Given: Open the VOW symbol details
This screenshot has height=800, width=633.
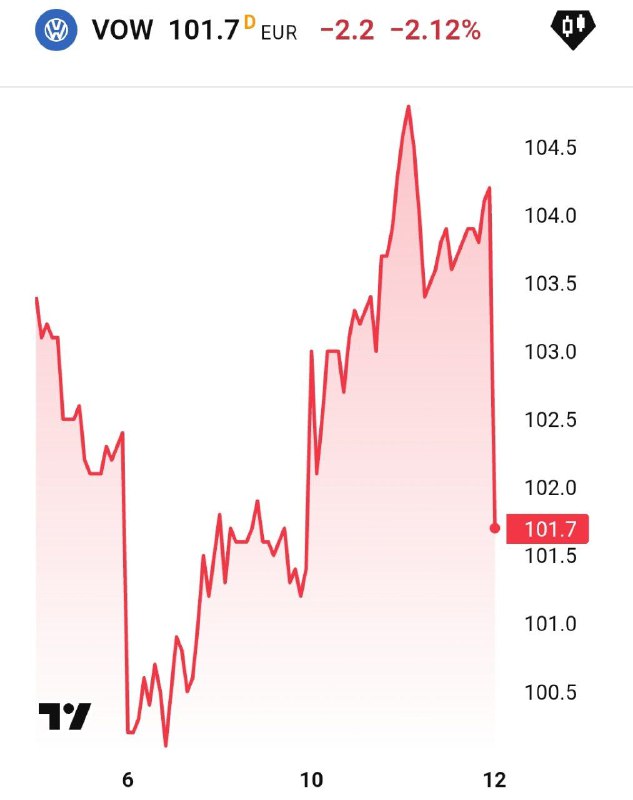Looking at the screenshot, I should pos(122,30).
